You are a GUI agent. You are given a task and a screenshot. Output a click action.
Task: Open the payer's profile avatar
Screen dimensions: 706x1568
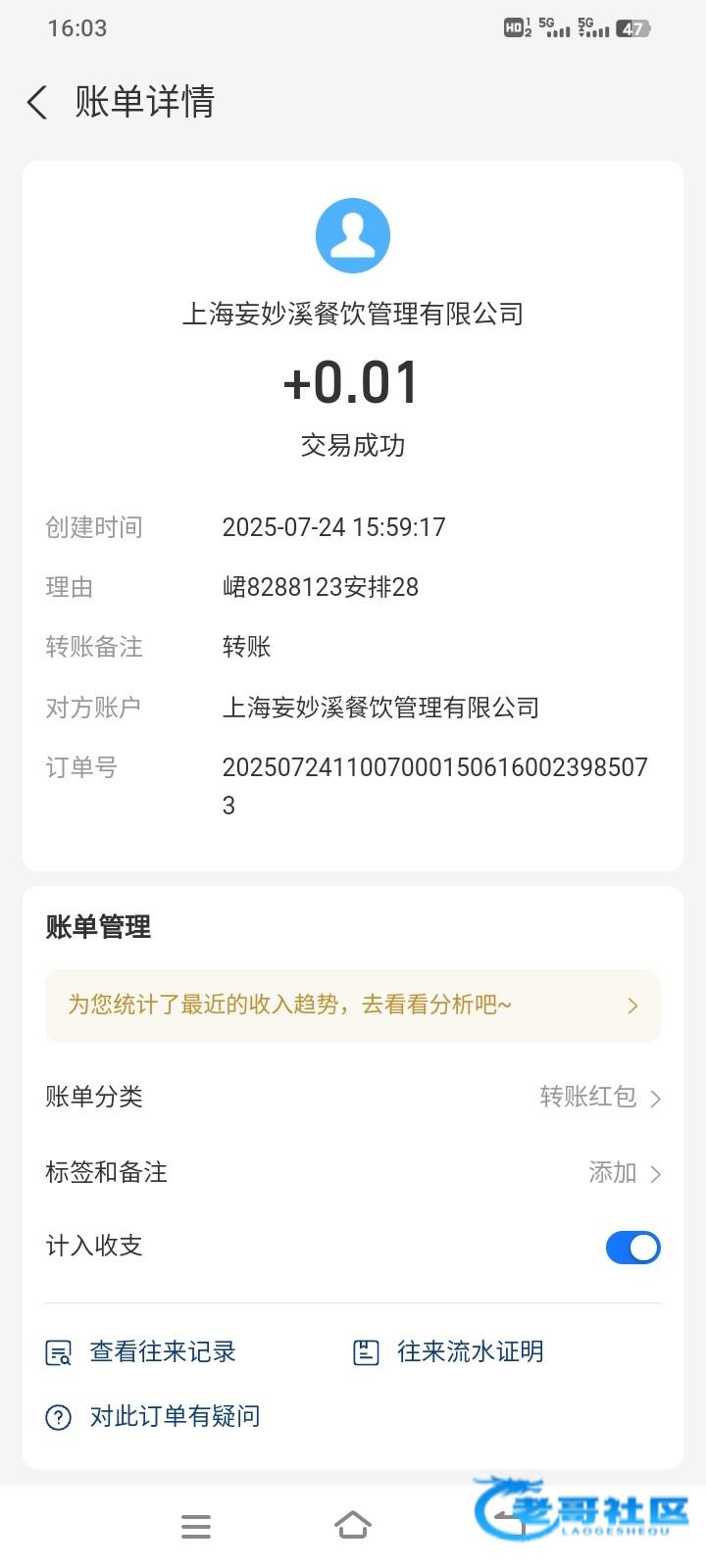tap(353, 235)
